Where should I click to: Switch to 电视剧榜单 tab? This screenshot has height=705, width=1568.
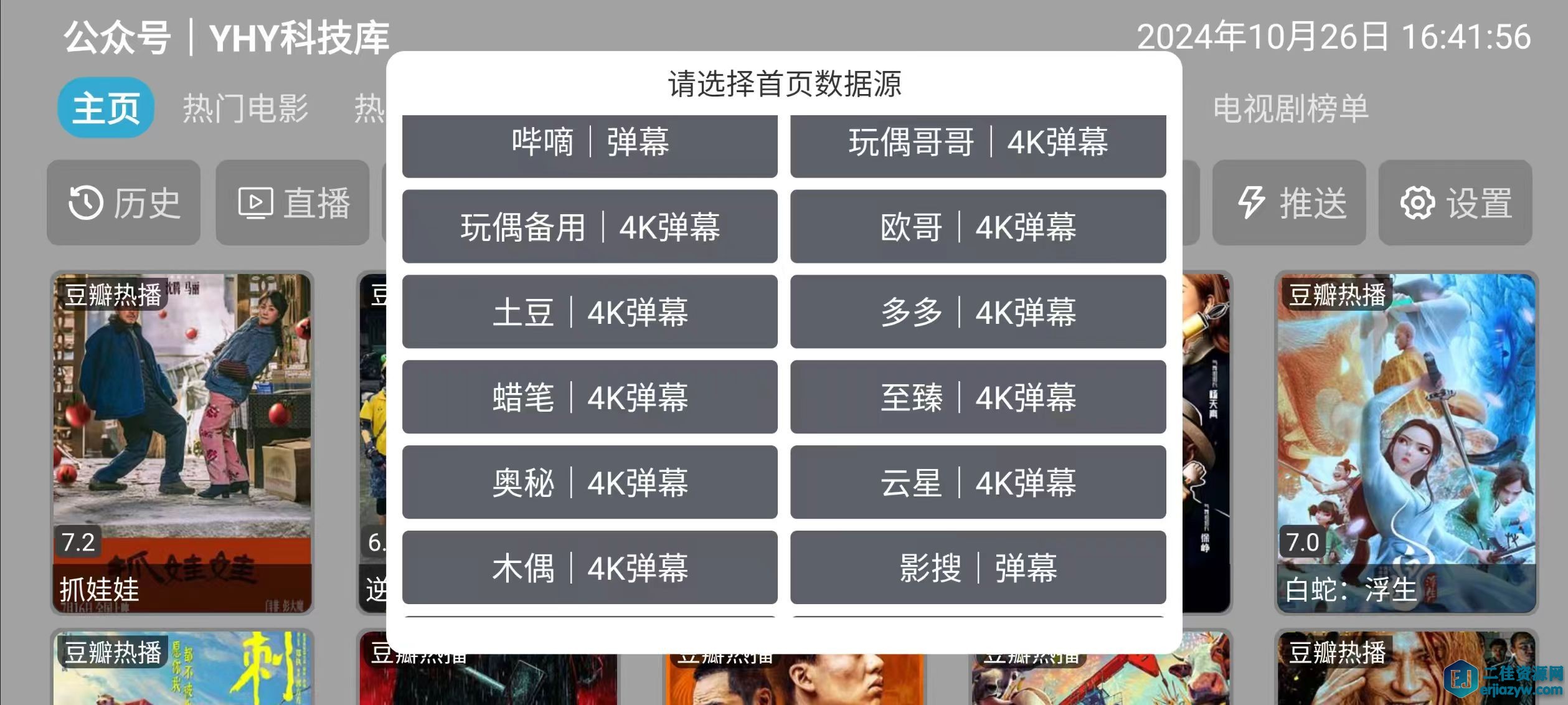point(1290,109)
